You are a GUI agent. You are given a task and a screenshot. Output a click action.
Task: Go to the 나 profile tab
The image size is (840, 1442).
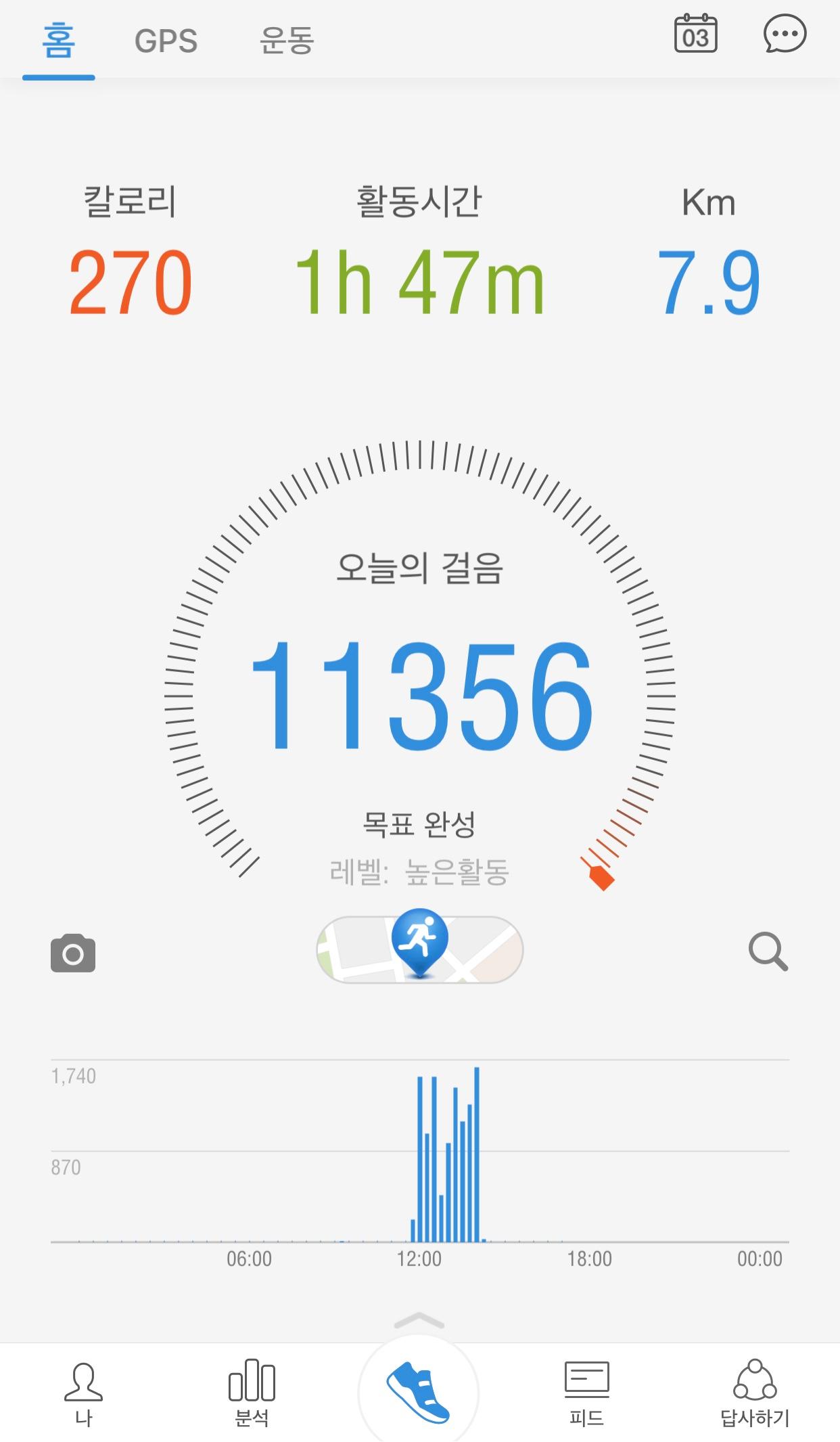tap(84, 1393)
